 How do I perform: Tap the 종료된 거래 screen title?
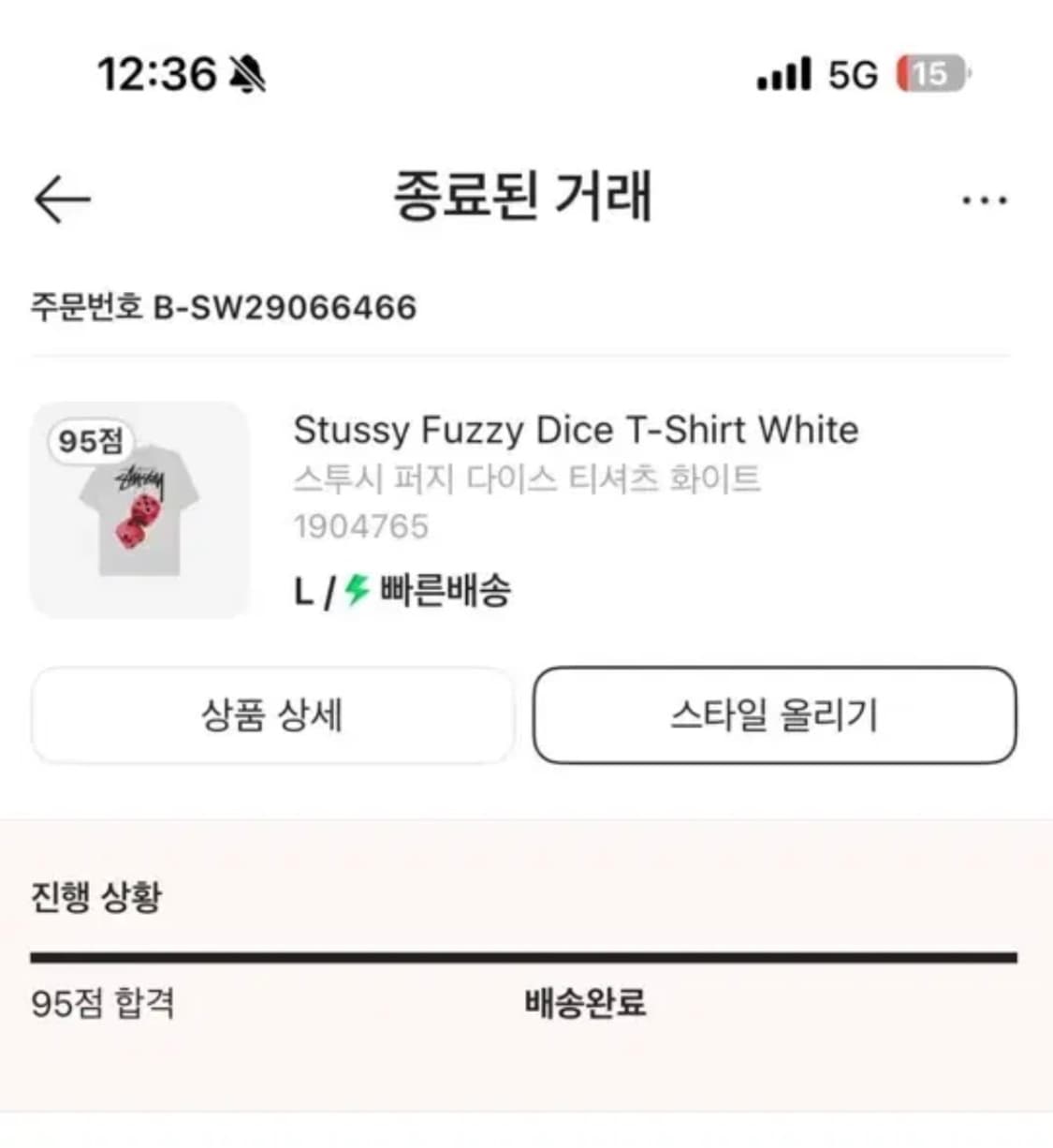(x=526, y=197)
